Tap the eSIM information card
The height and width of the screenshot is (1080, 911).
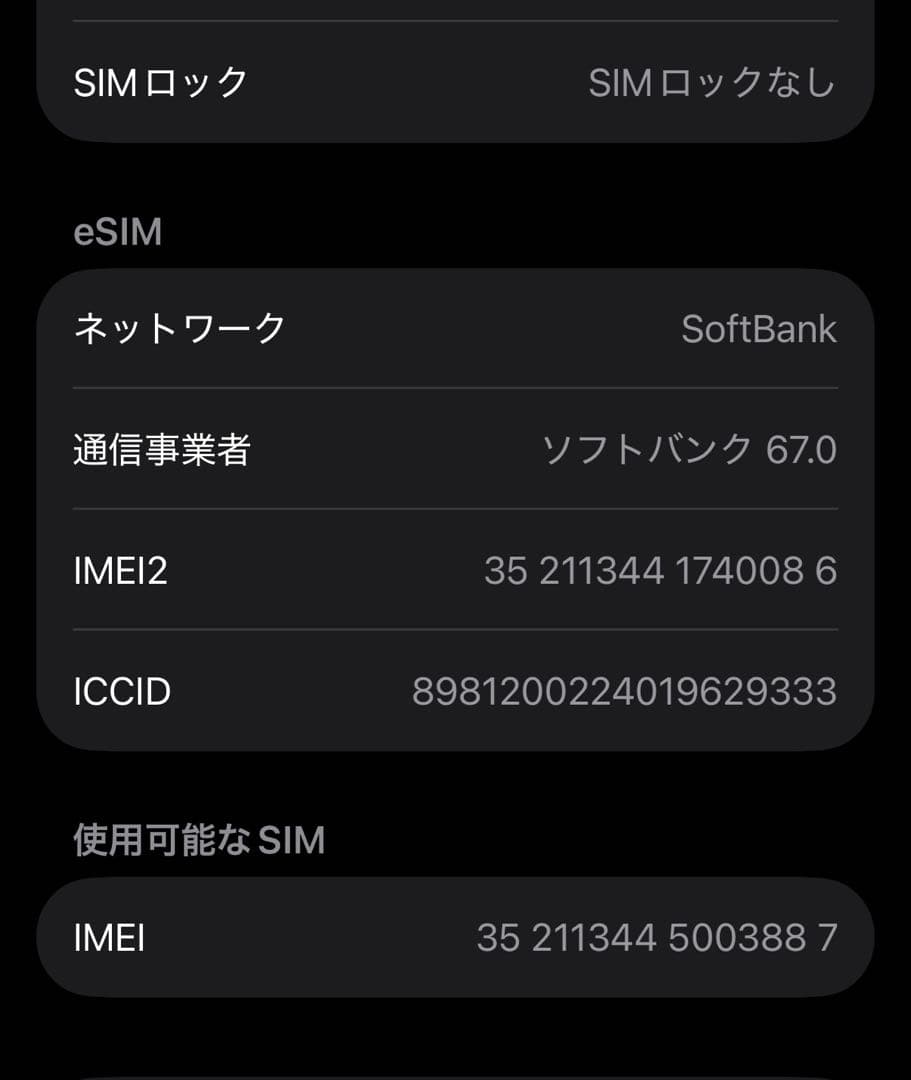click(x=455, y=509)
